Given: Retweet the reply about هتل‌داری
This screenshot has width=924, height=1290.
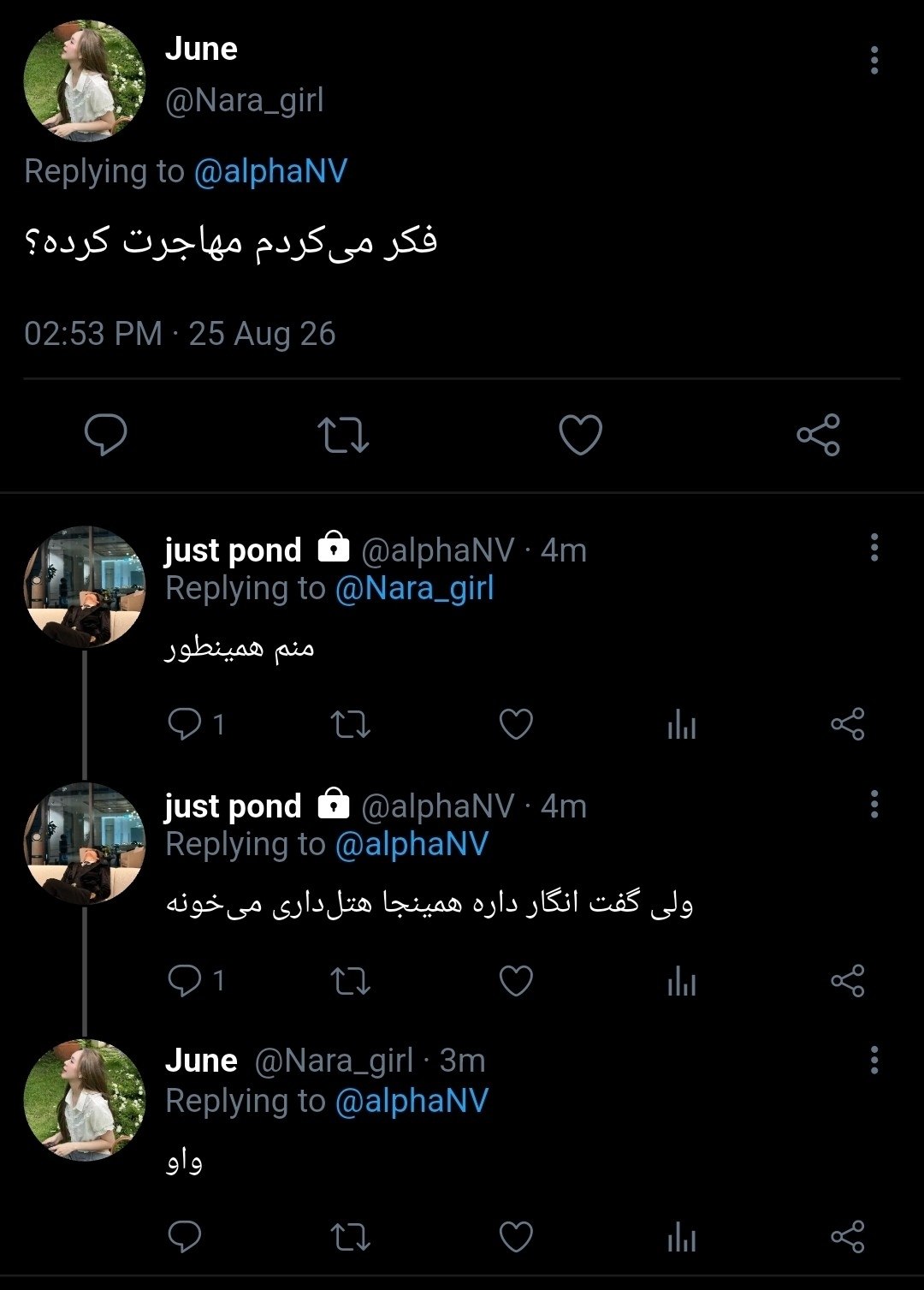Looking at the screenshot, I should point(351,981).
